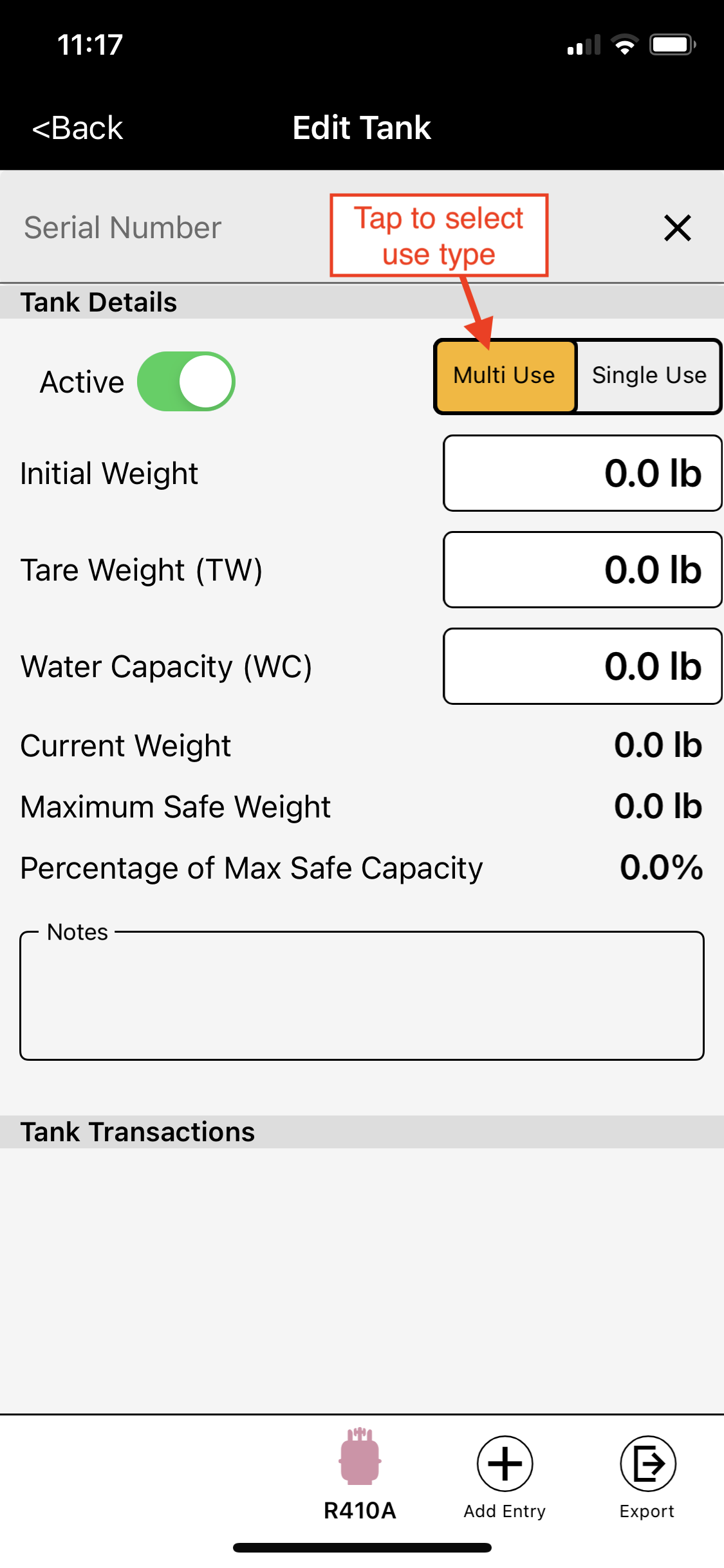
Task: Go back using the Back button
Action: pos(77,128)
